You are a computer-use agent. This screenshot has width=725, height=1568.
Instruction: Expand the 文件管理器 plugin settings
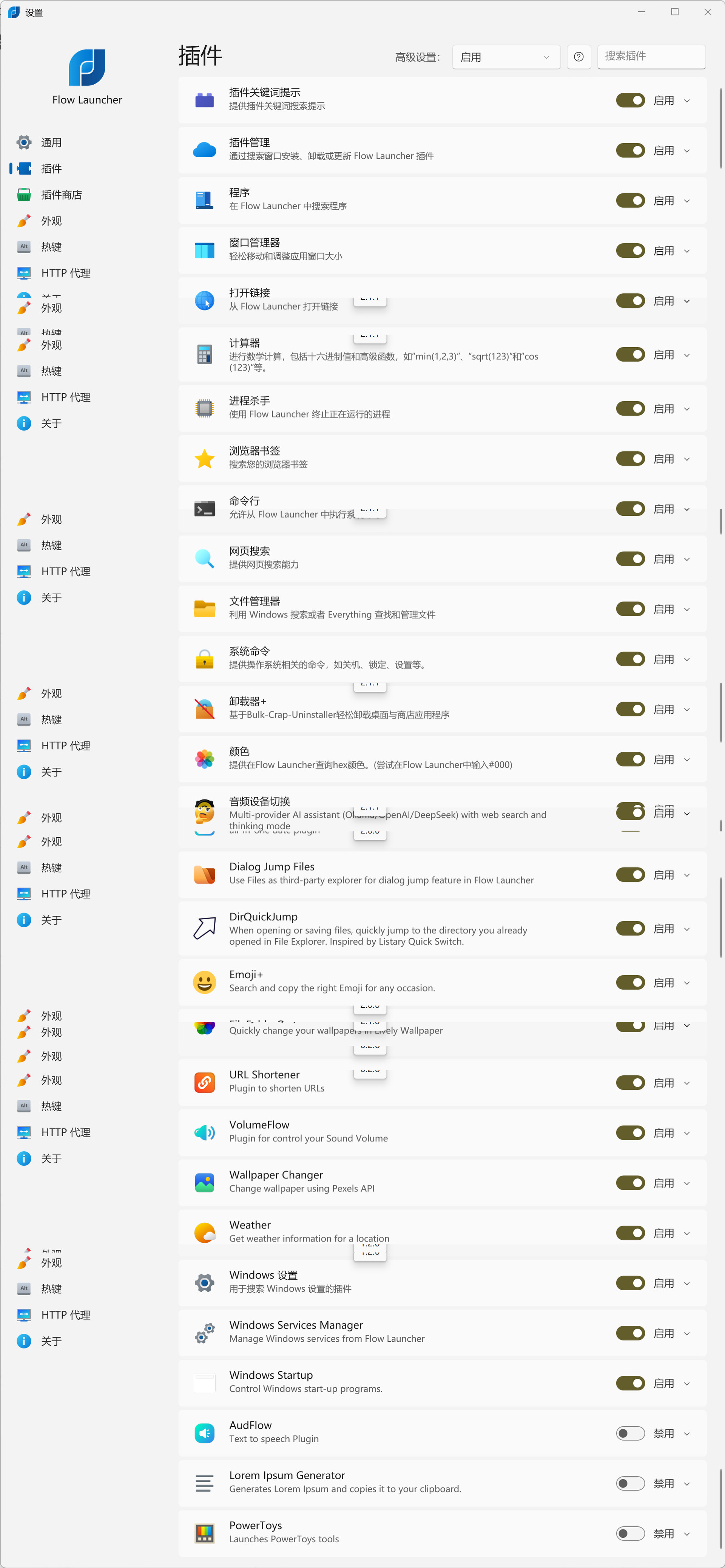(687, 609)
